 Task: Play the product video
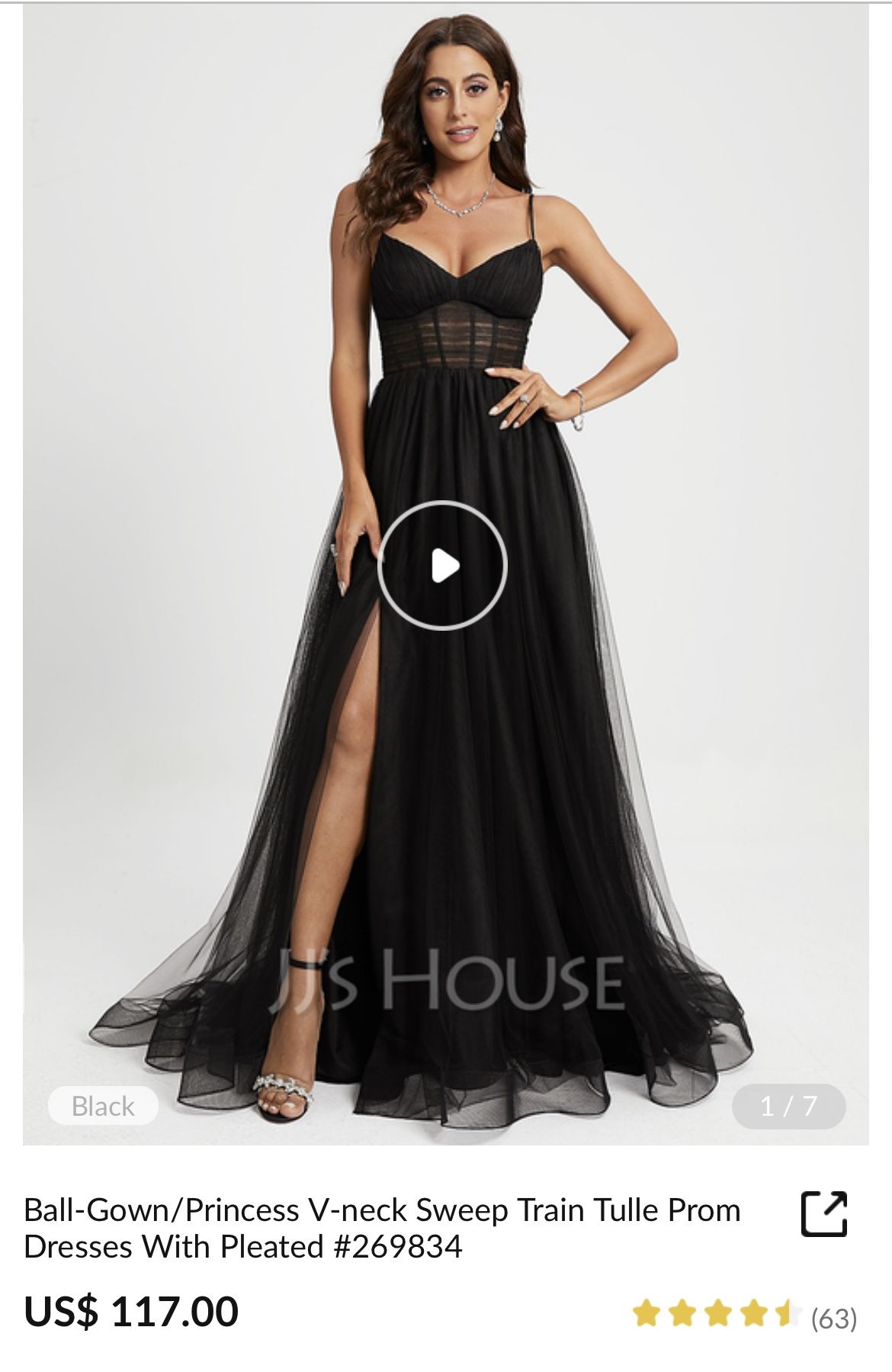[442, 565]
